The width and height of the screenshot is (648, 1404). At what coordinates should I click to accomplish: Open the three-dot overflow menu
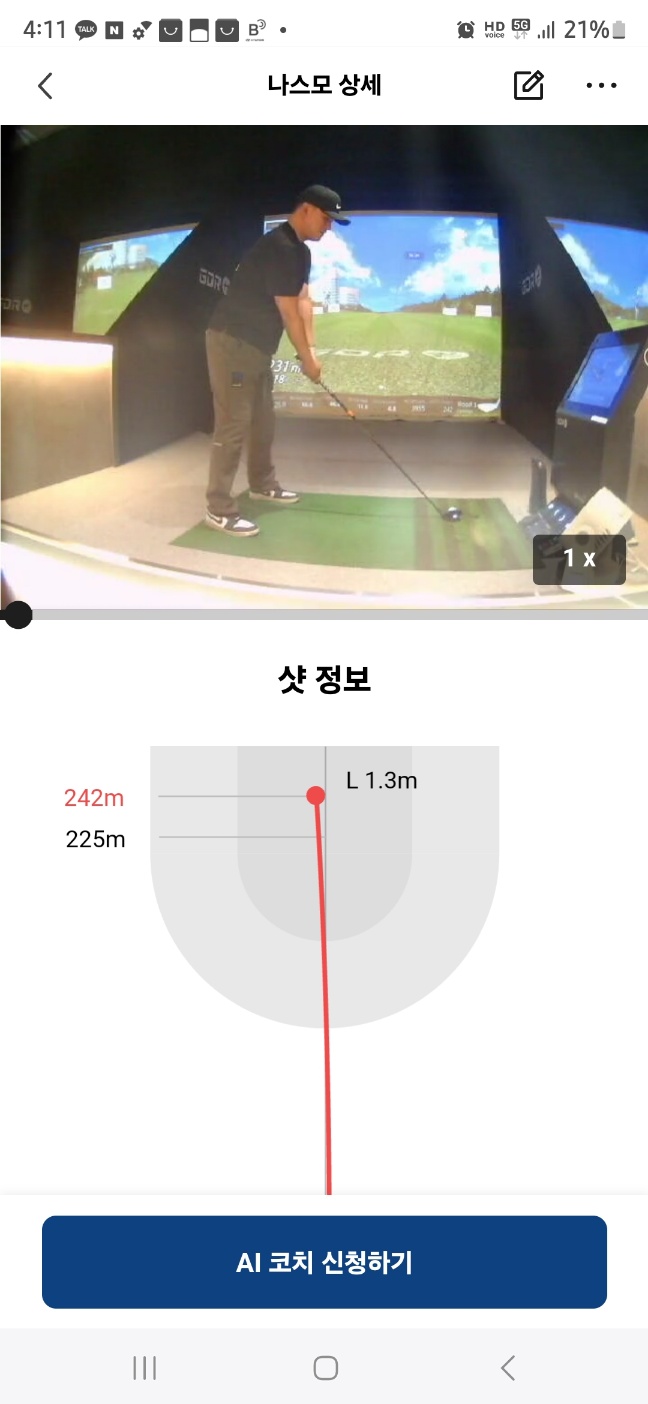[601, 86]
